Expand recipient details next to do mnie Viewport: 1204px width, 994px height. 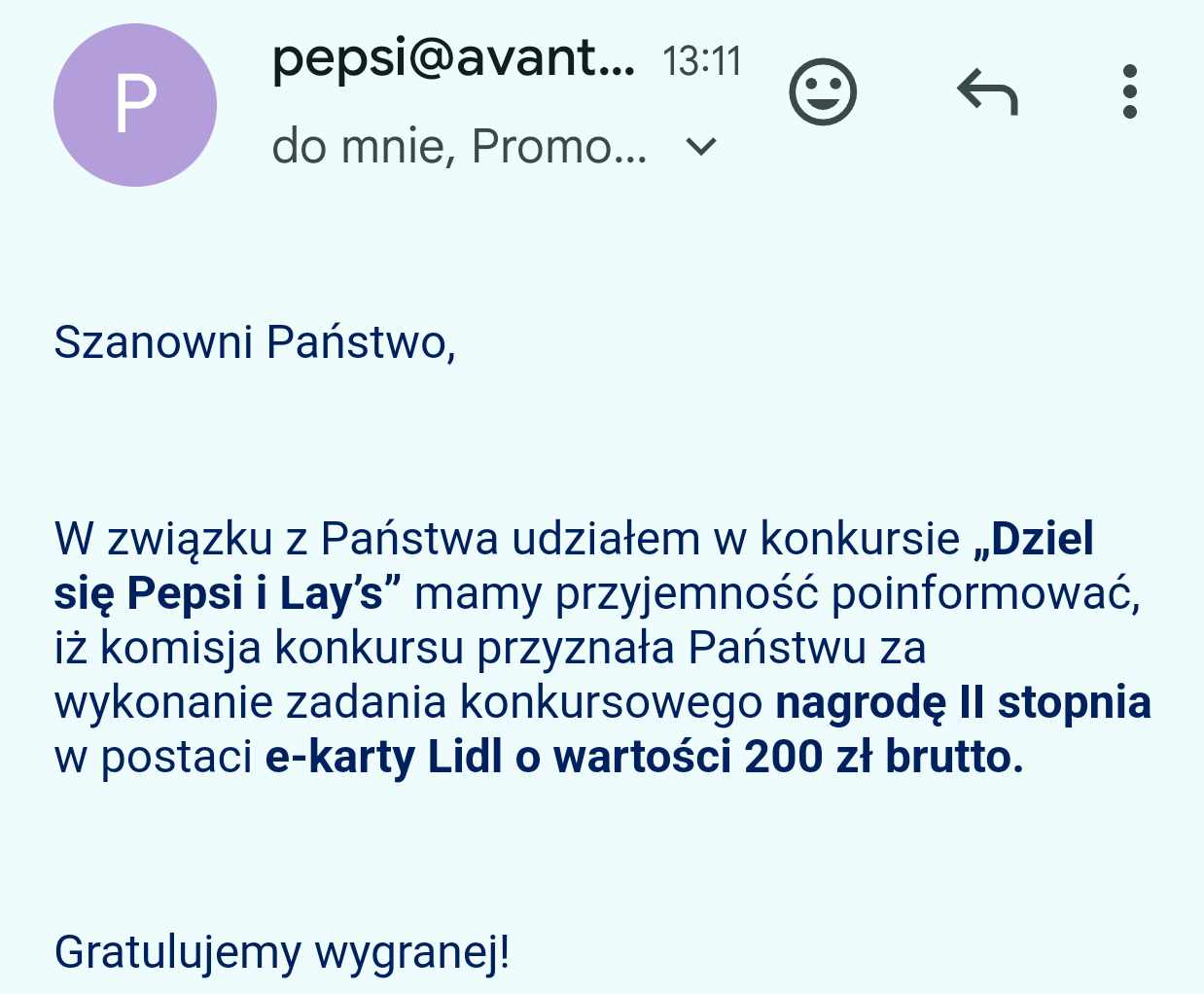[700, 147]
